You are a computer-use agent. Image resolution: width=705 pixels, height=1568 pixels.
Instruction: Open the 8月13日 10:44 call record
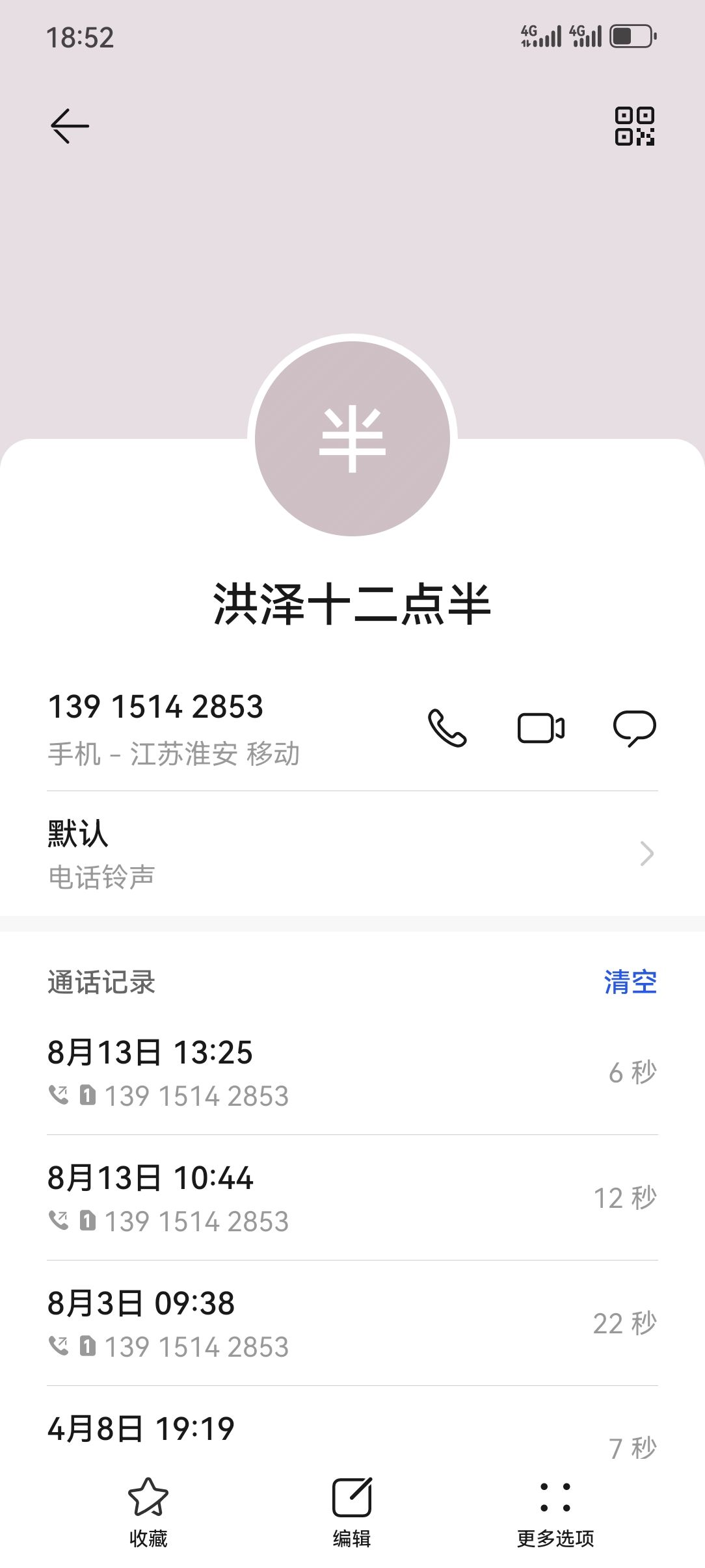pyautogui.click(x=351, y=1198)
